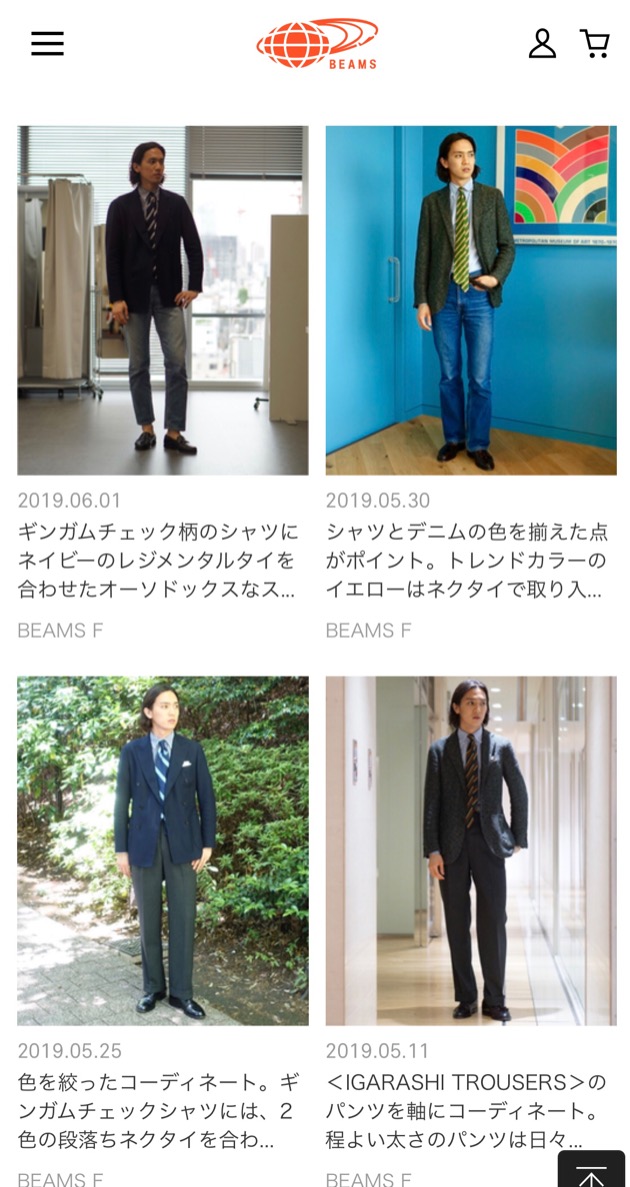Open the 2019.06.01 styling post
Screen dimensions: 630x1187
(x=162, y=300)
